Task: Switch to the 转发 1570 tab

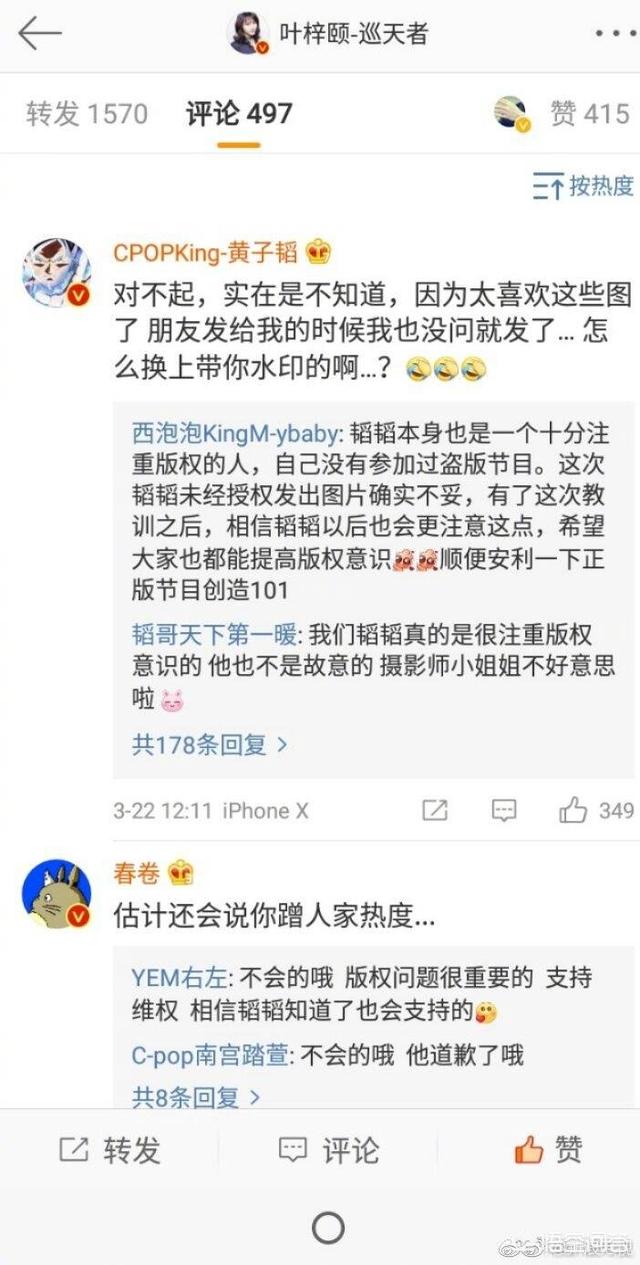Action: click(86, 114)
